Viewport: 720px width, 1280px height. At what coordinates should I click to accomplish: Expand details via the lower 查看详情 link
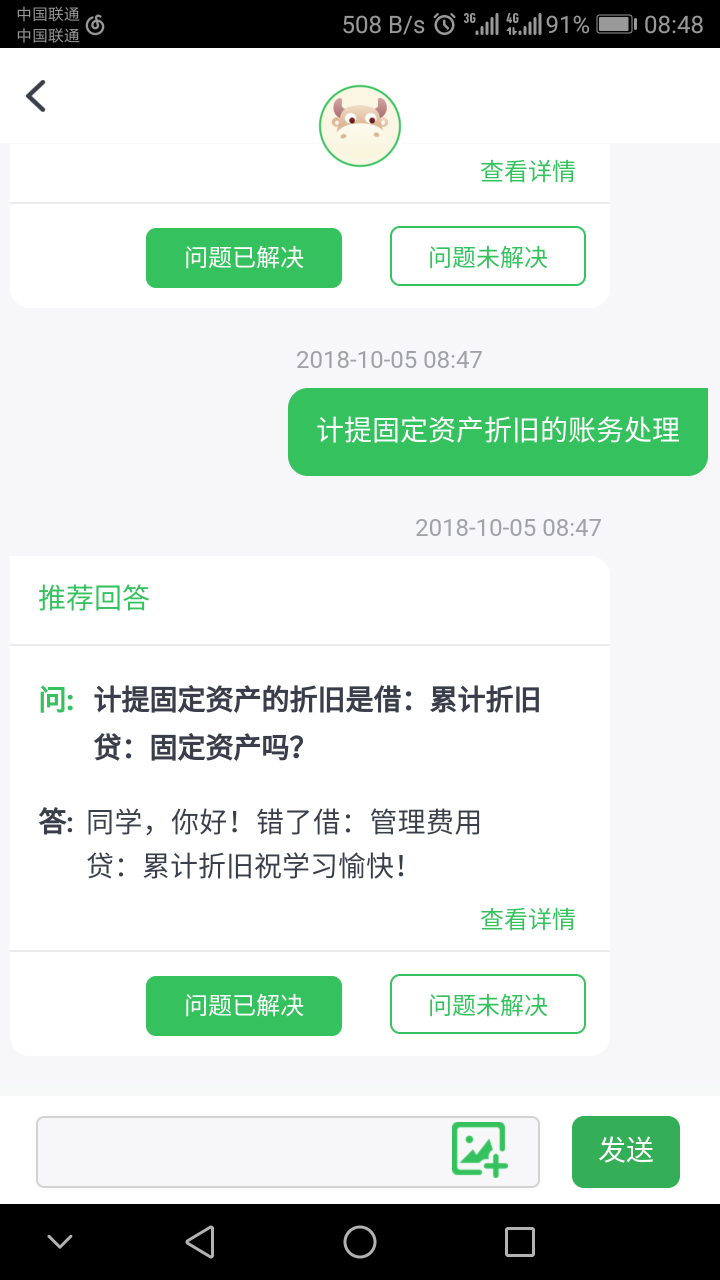[x=527, y=919]
